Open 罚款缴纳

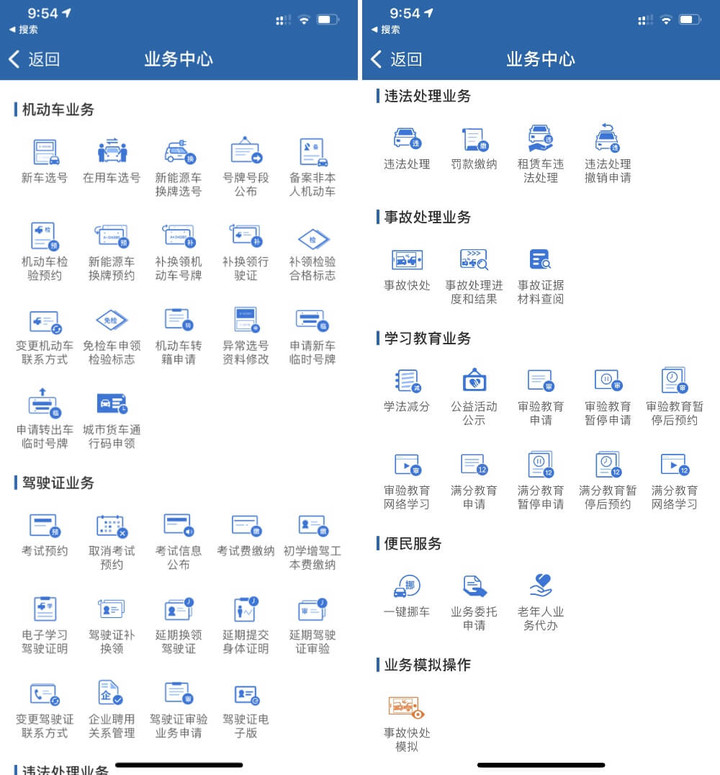(474, 148)
